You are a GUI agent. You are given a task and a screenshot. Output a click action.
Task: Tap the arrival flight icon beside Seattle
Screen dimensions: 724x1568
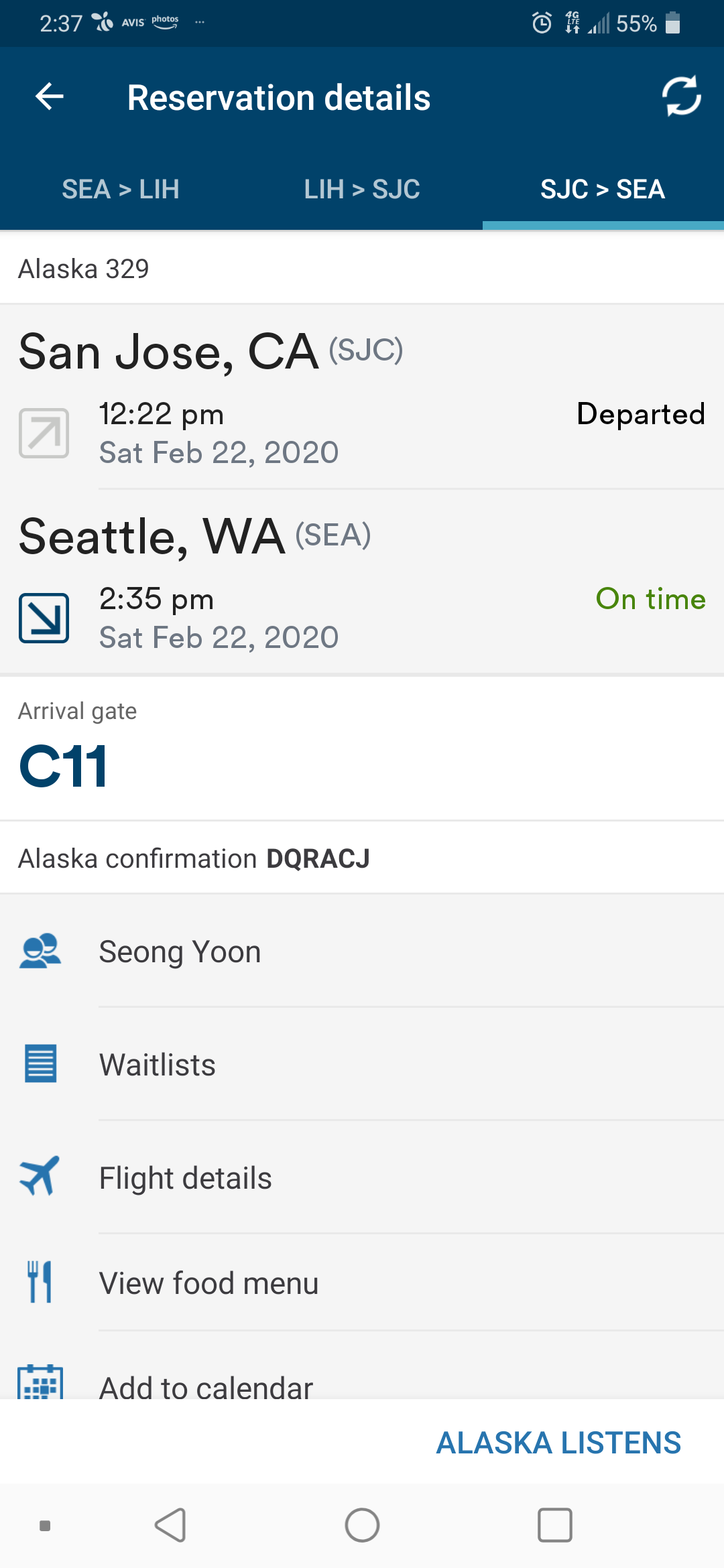[x=44, y=617]
